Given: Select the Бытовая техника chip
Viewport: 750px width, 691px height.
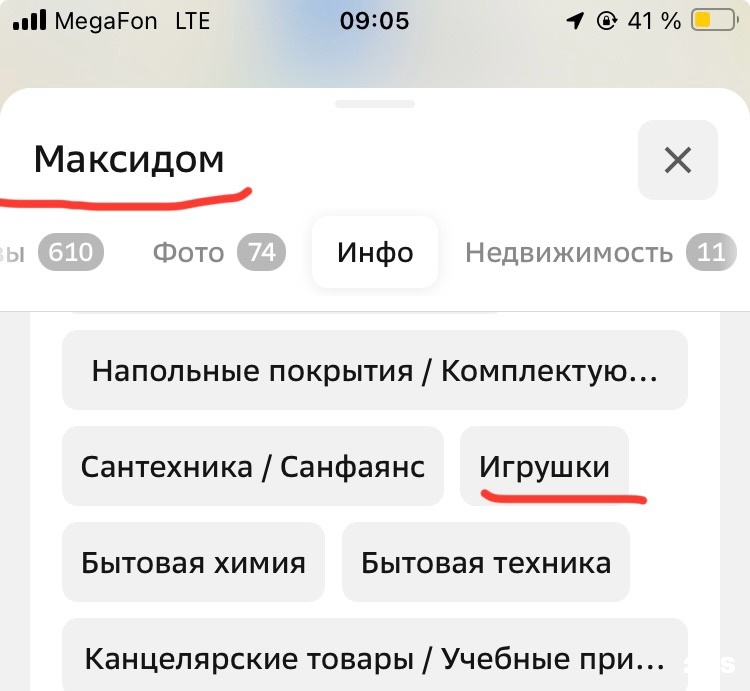Looking at the screenshot, I should point(486,562).
